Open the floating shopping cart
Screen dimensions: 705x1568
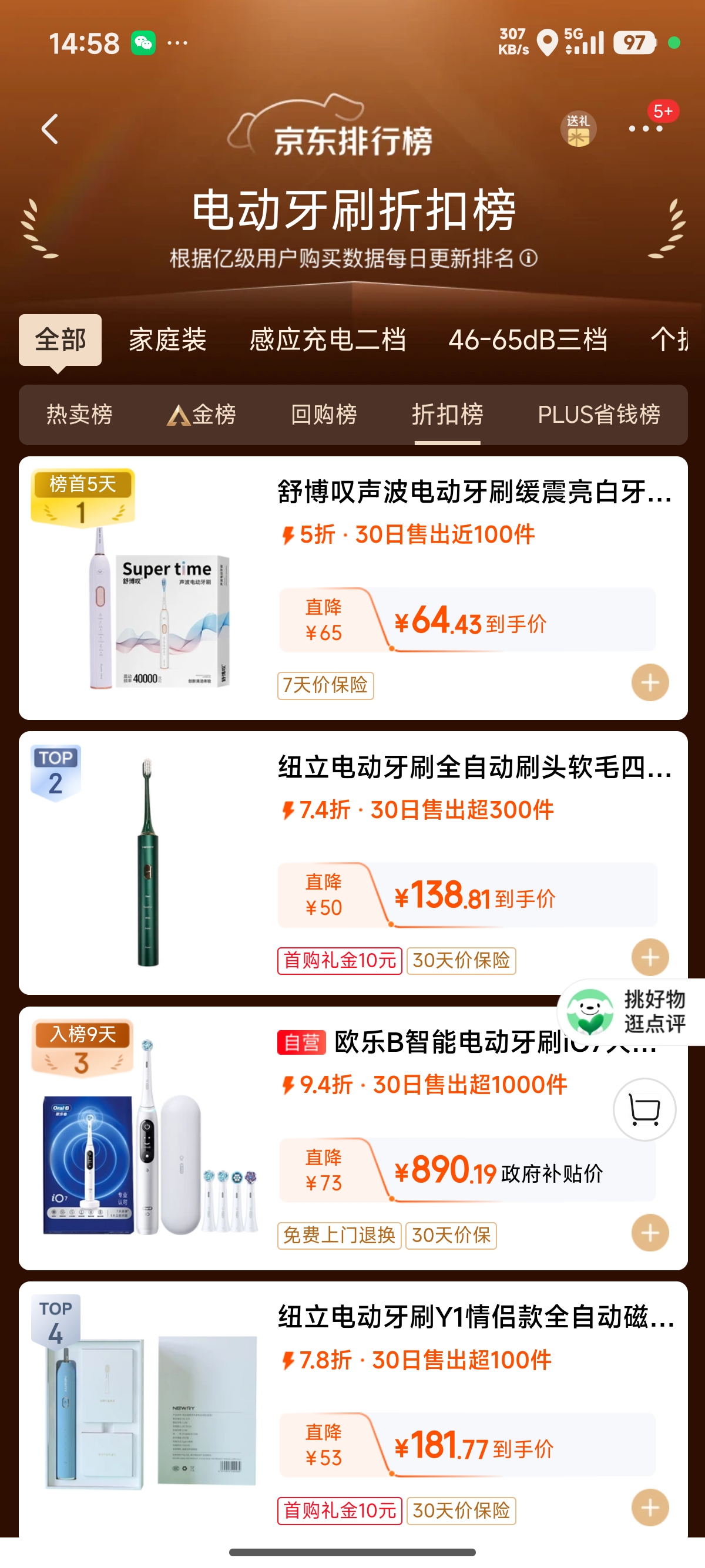click(644, 1109)
